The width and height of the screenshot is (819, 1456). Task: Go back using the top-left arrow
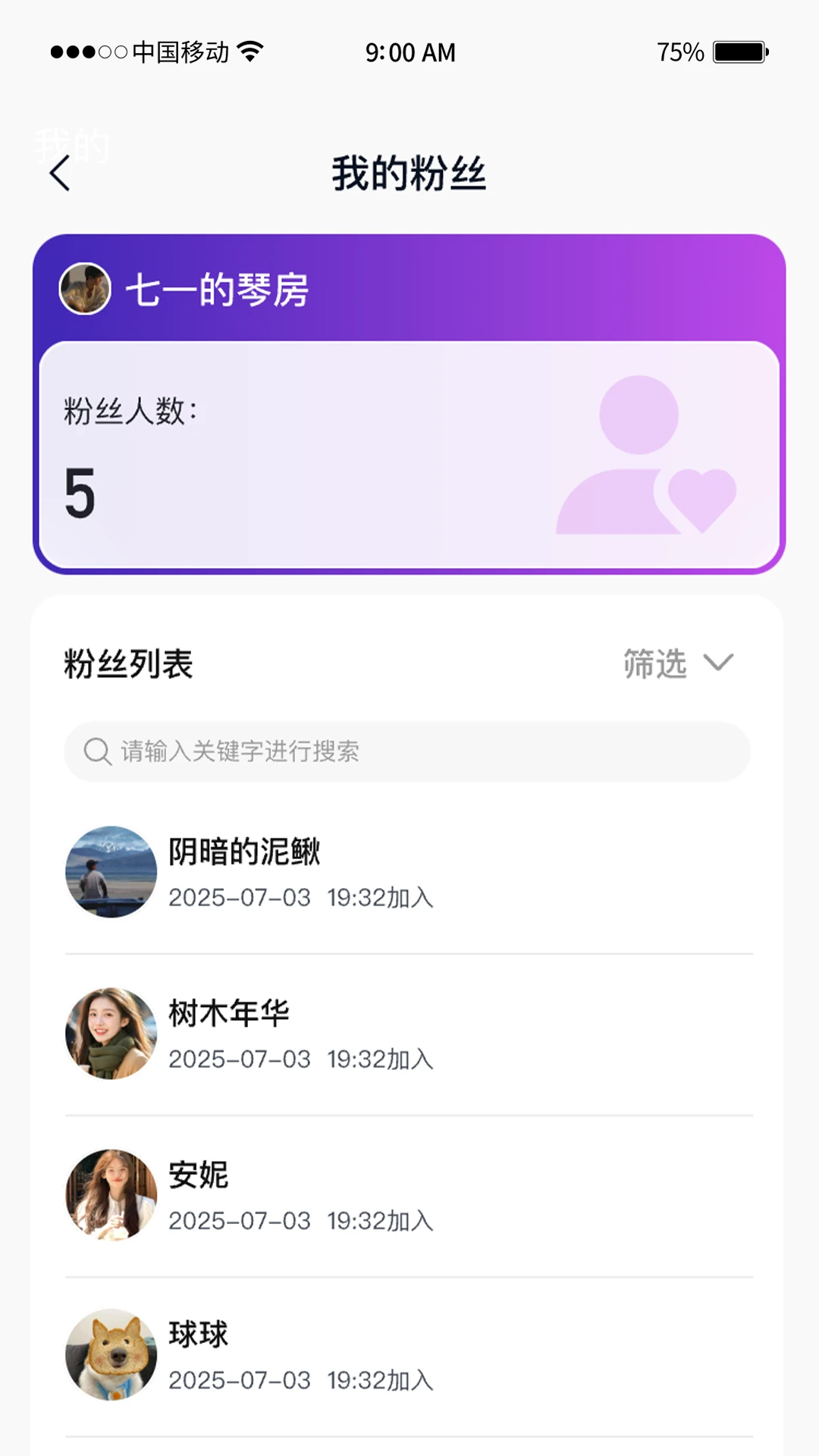point(60,174)
